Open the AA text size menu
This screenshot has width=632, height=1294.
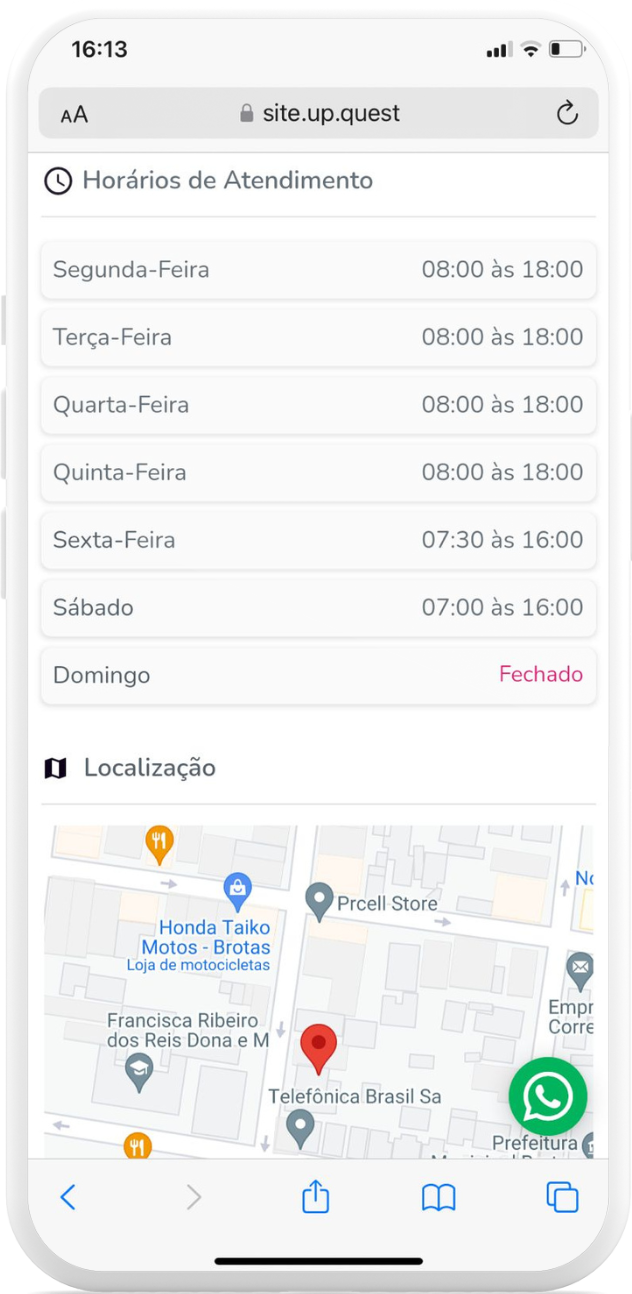[74, 114]
